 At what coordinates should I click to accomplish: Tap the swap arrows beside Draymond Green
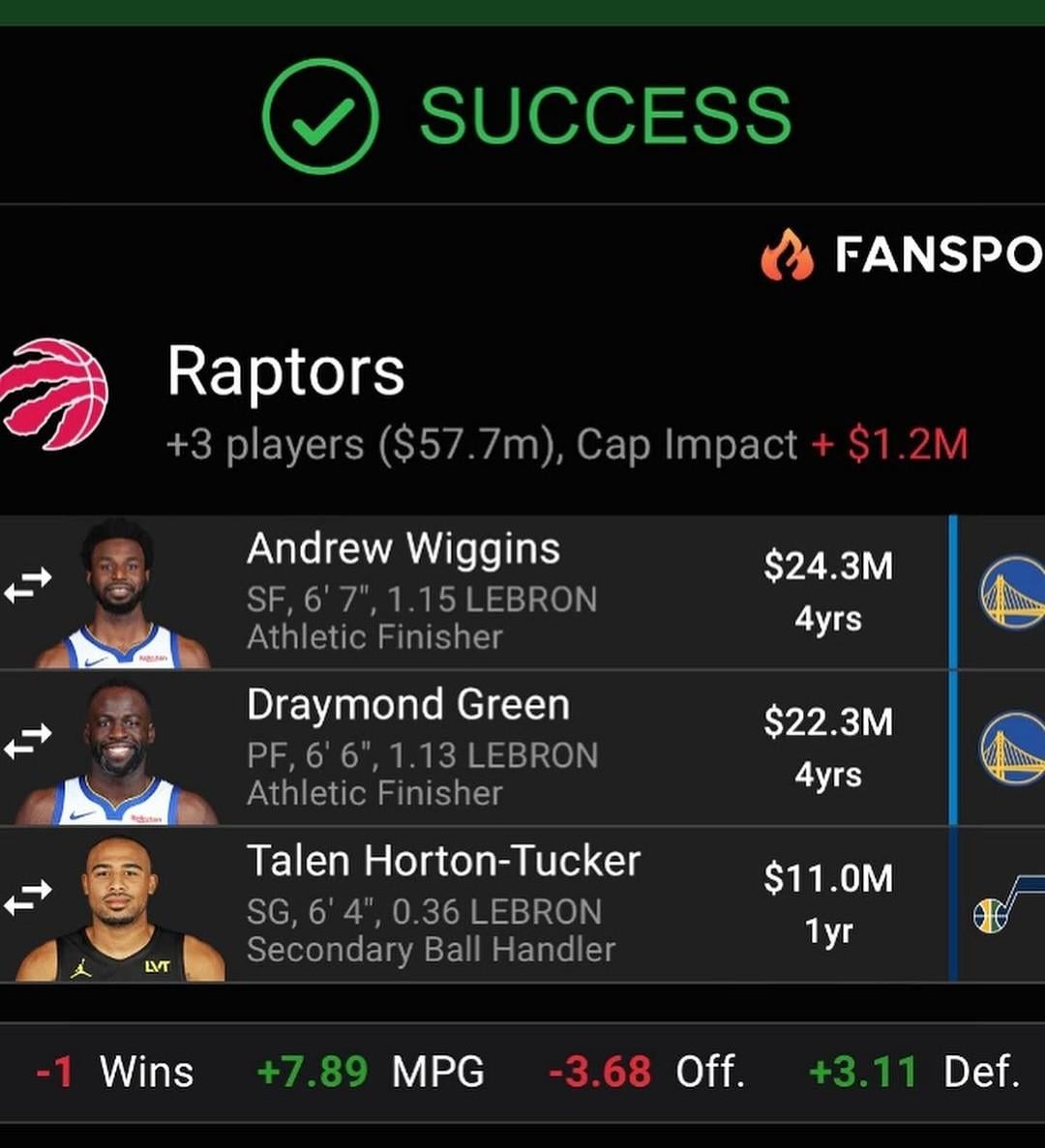[x=28, y=741]
